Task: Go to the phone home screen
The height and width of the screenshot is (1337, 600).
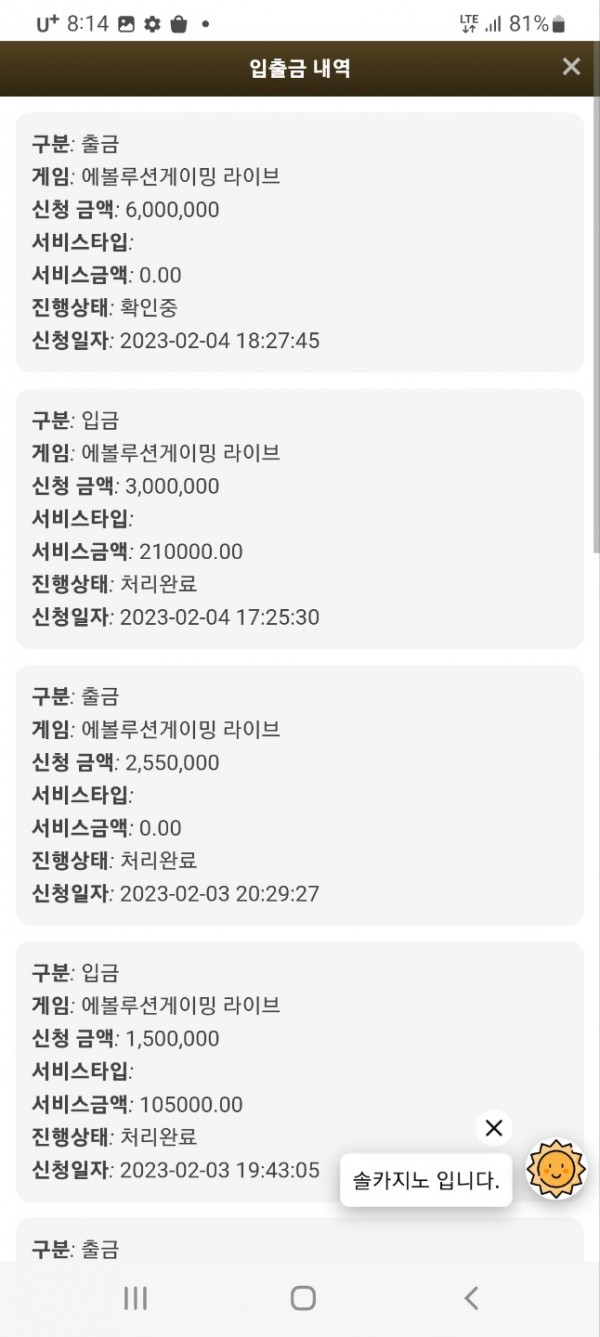Action: (303, 1298)
